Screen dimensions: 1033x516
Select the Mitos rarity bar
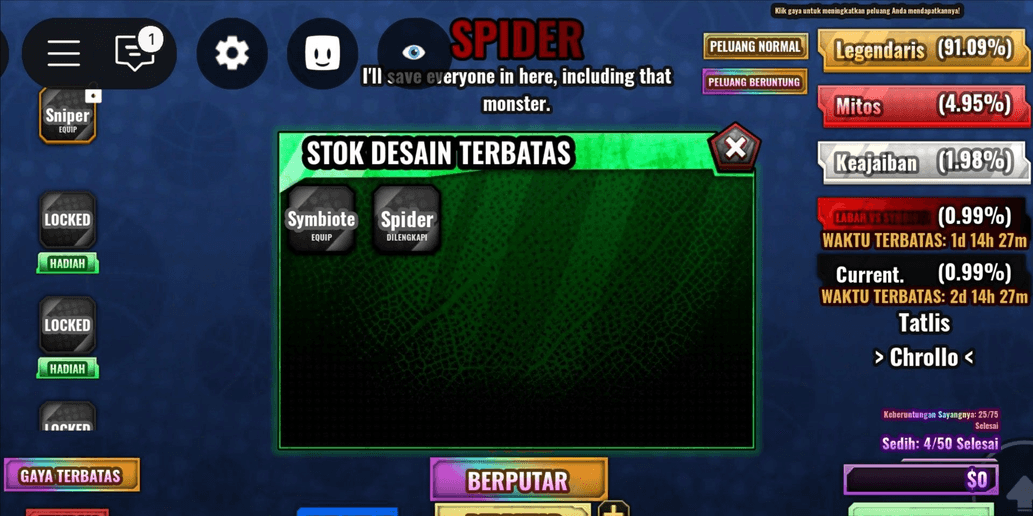[923, 105]
